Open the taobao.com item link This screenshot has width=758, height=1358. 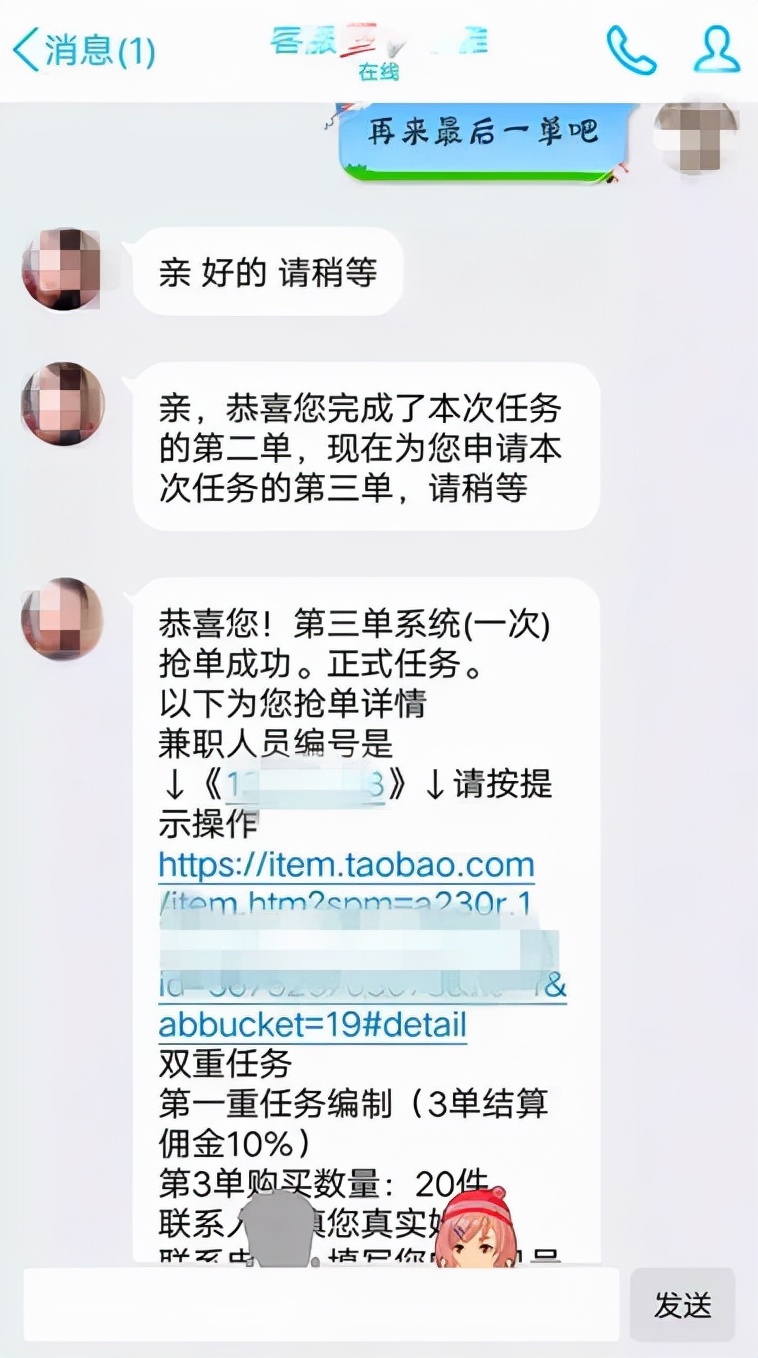click(x=345, y=865)
